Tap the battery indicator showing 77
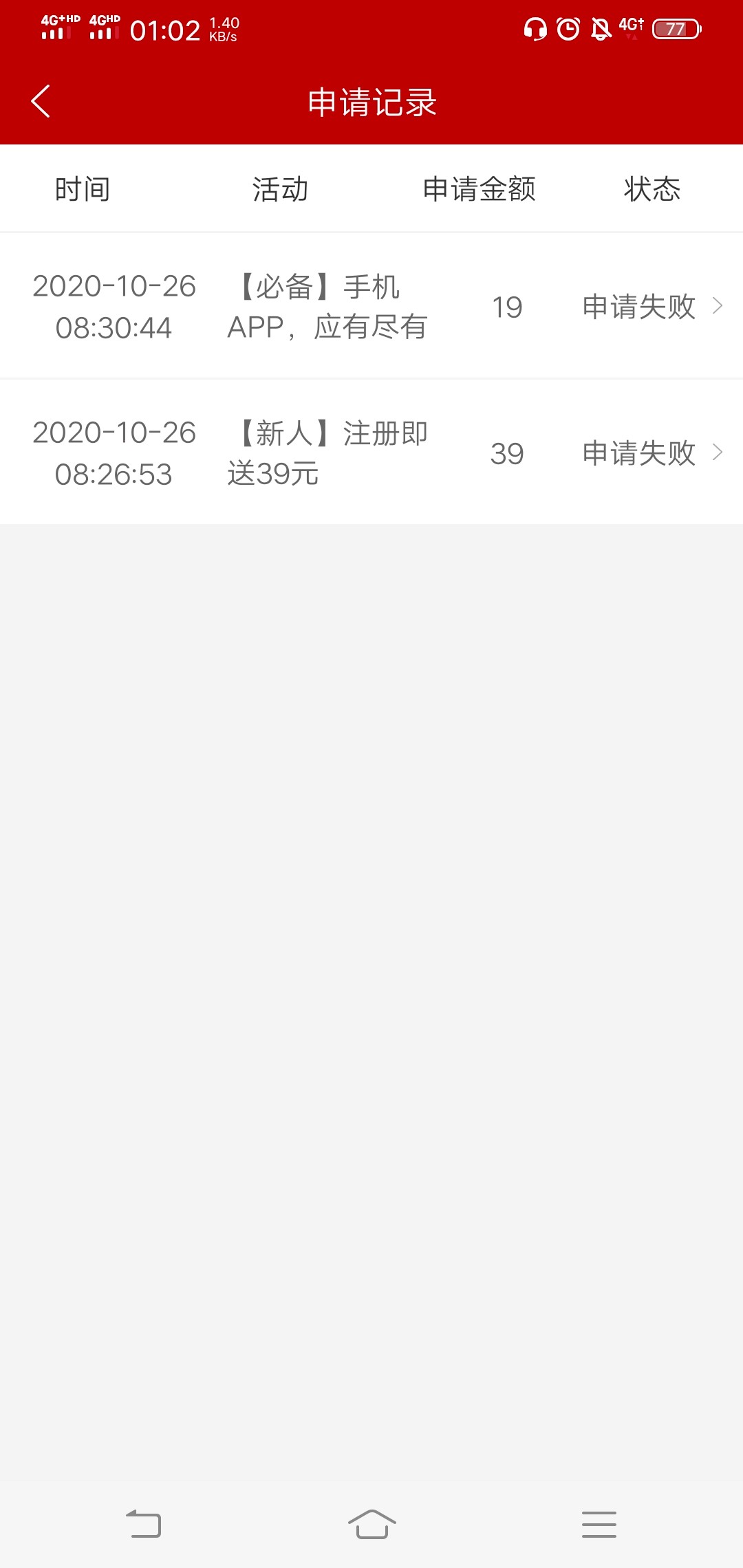The height and width of the screenshot is (1568, 743). point(674,30)
